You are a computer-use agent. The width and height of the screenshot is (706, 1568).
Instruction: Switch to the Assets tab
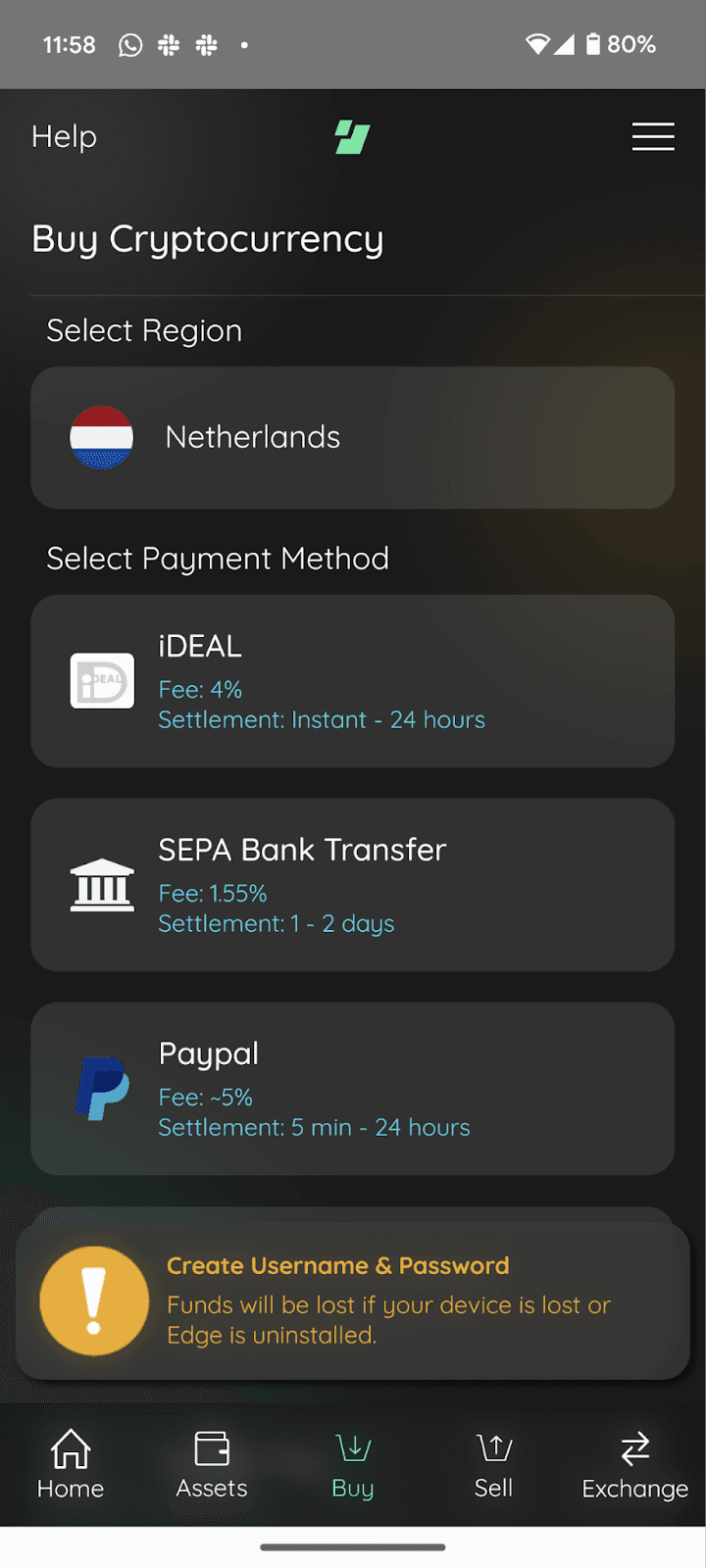pyautogui.click(x=212, y=1465)
